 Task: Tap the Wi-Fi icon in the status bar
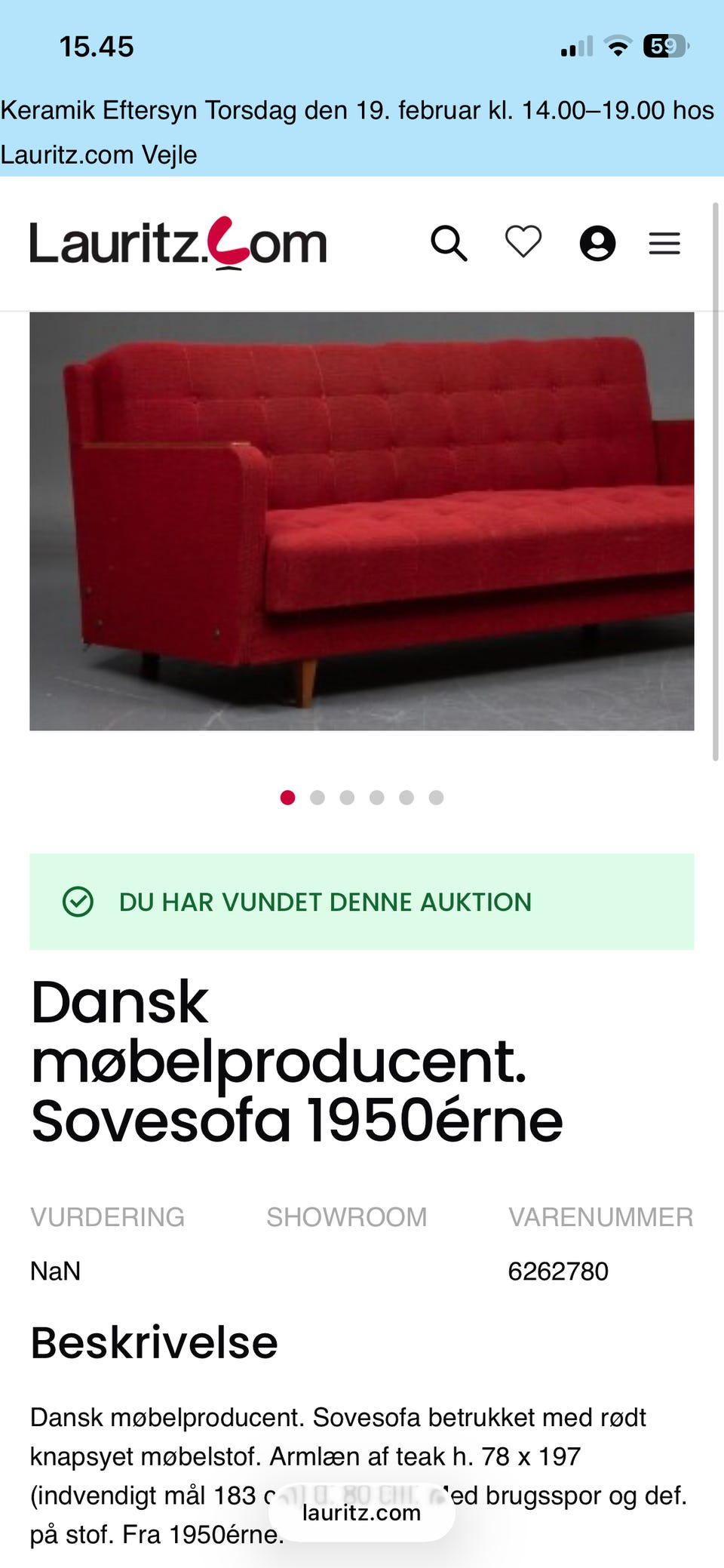point(618,45)
